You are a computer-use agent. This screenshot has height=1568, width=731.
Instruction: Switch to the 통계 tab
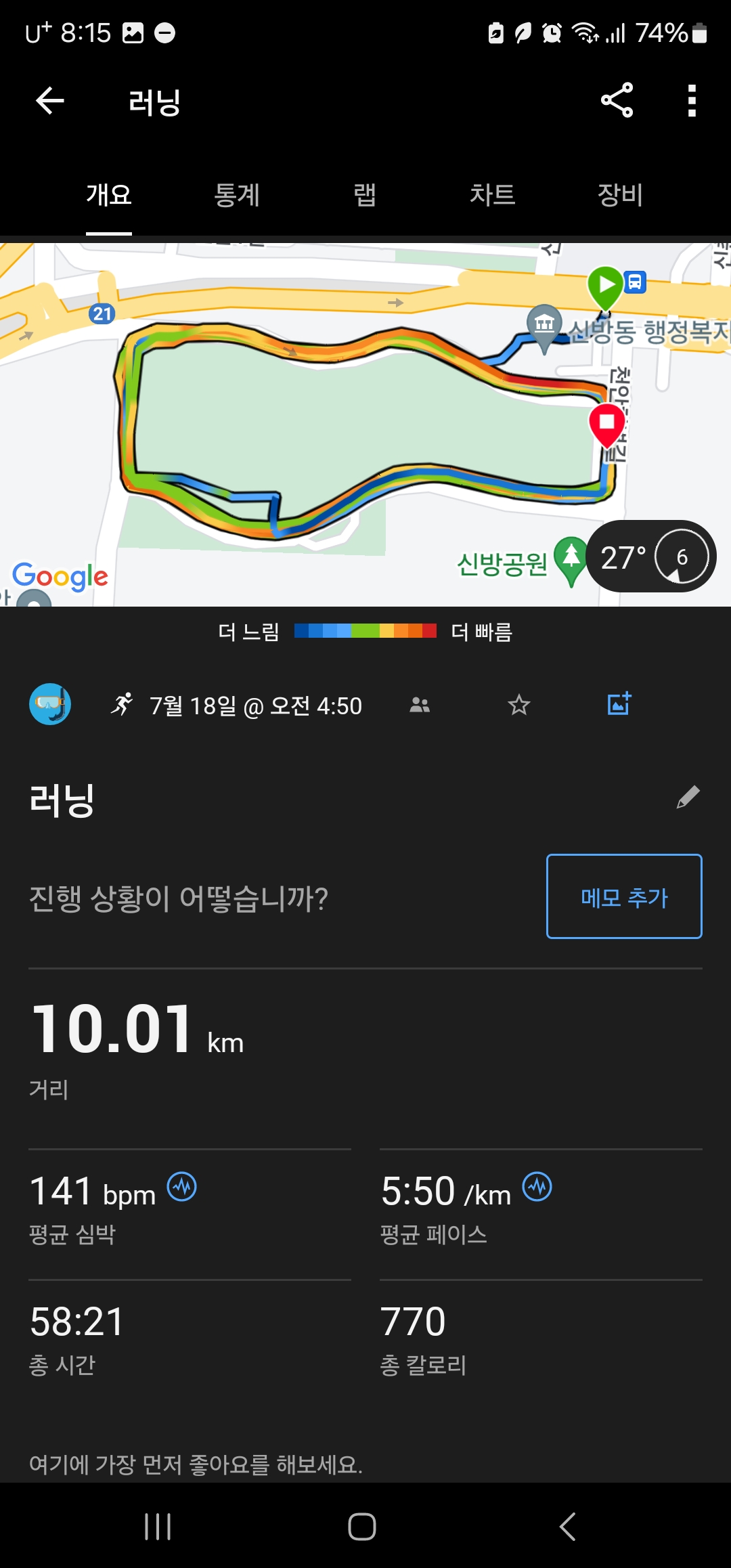237,195
